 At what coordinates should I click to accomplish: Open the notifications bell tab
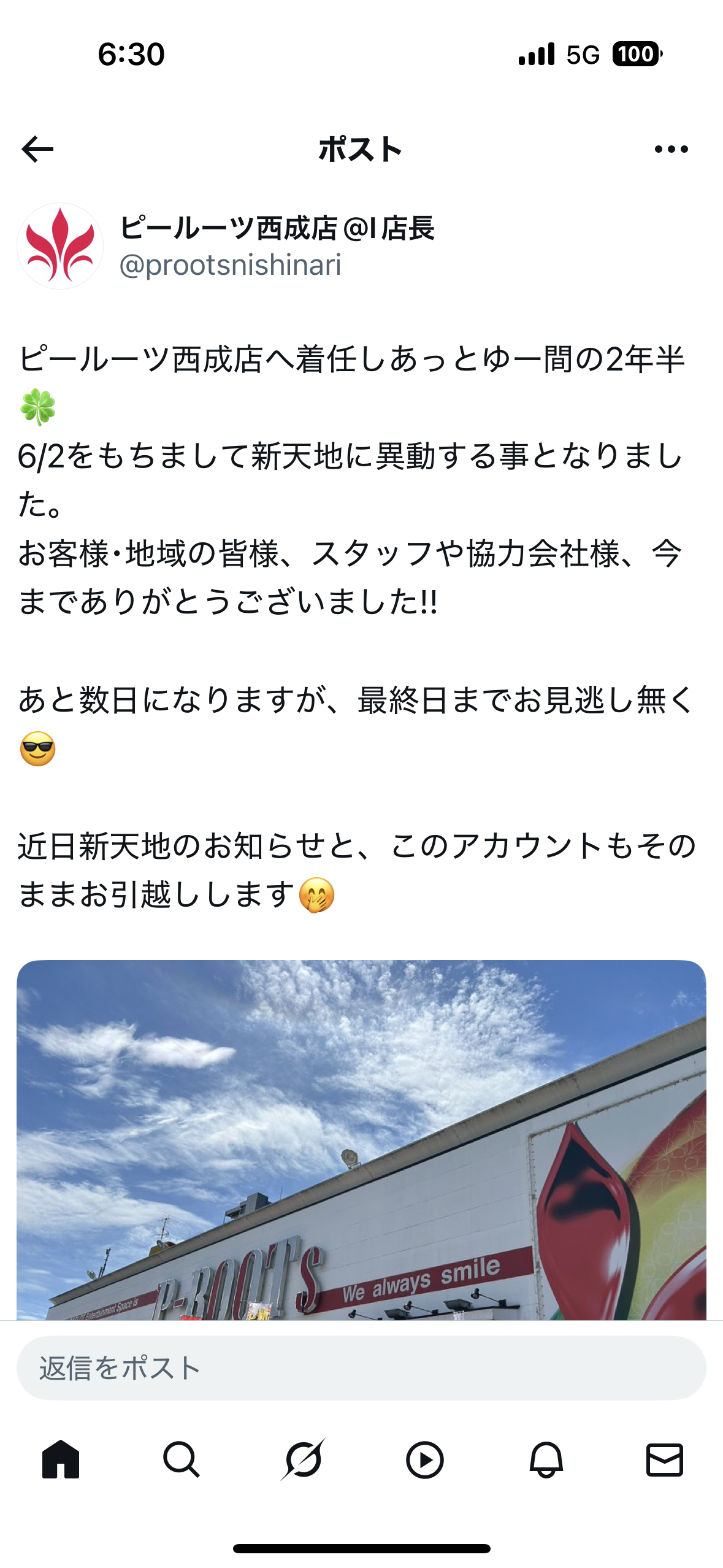546,1459
